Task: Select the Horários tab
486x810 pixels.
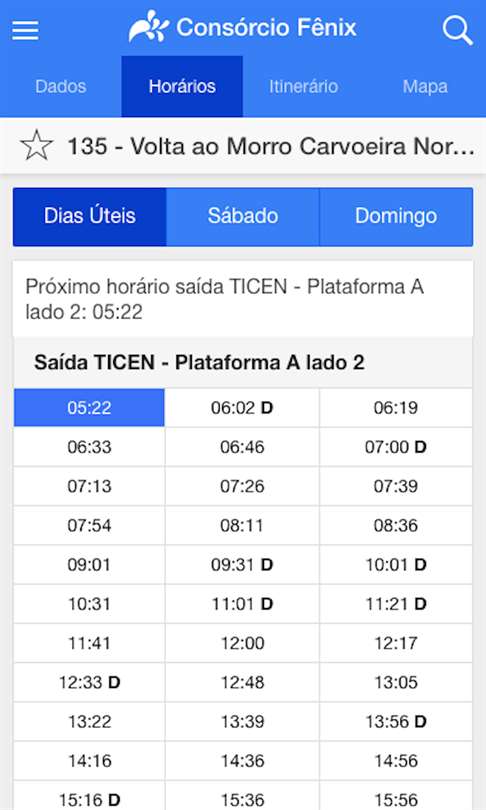Action: [x=182, y=86]
